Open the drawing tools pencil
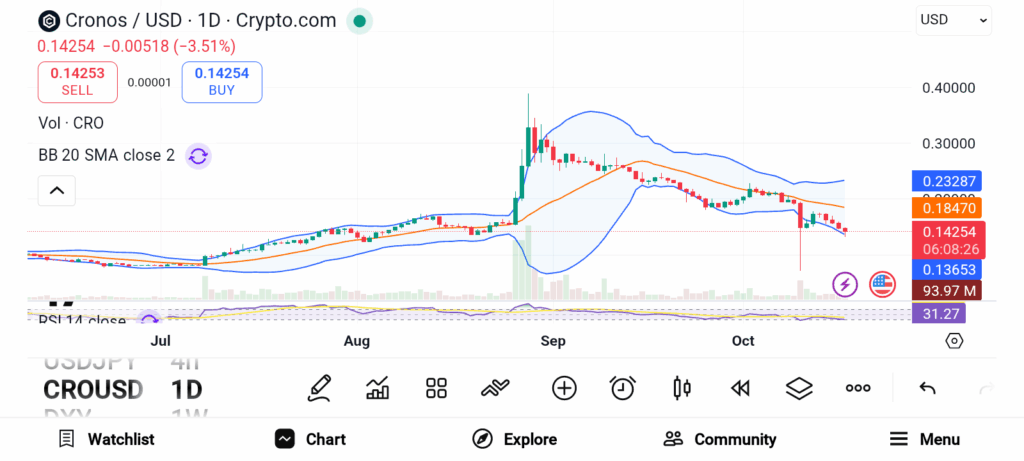Image resolution: width=1024 pixels, height=461 pixels. (x=320, y=388)
